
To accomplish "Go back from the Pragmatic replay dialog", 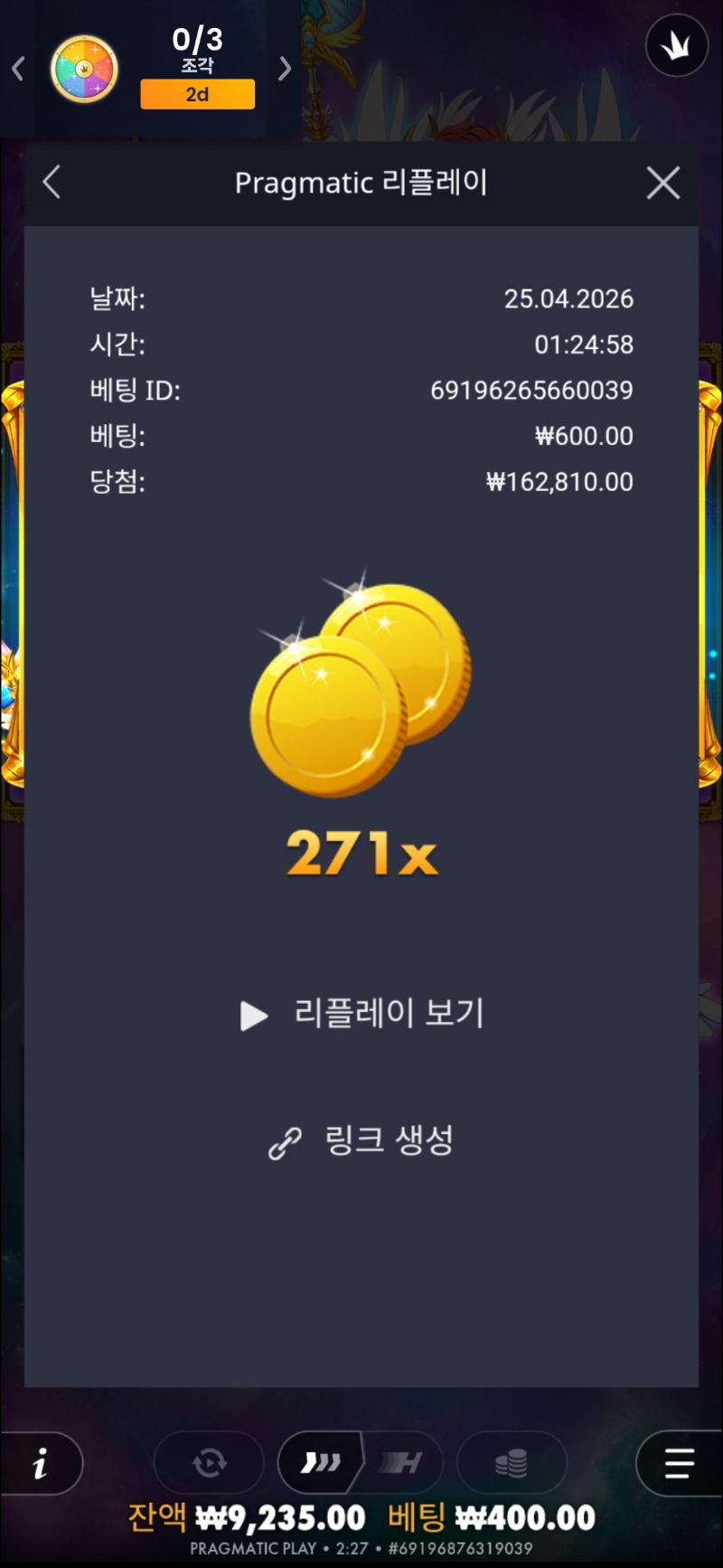I will [x=52, y=183].
